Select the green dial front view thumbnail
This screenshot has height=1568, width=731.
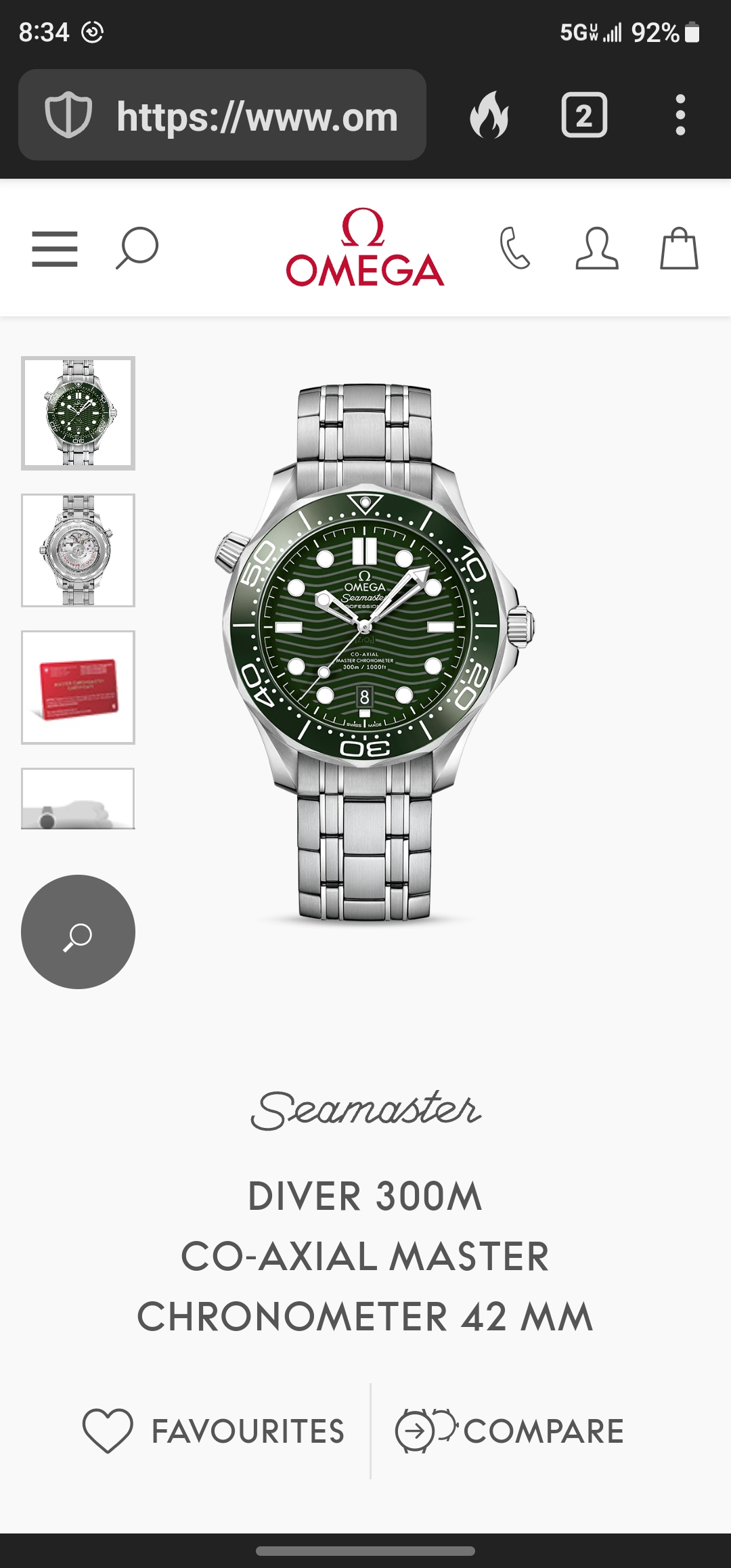point(79,413)
